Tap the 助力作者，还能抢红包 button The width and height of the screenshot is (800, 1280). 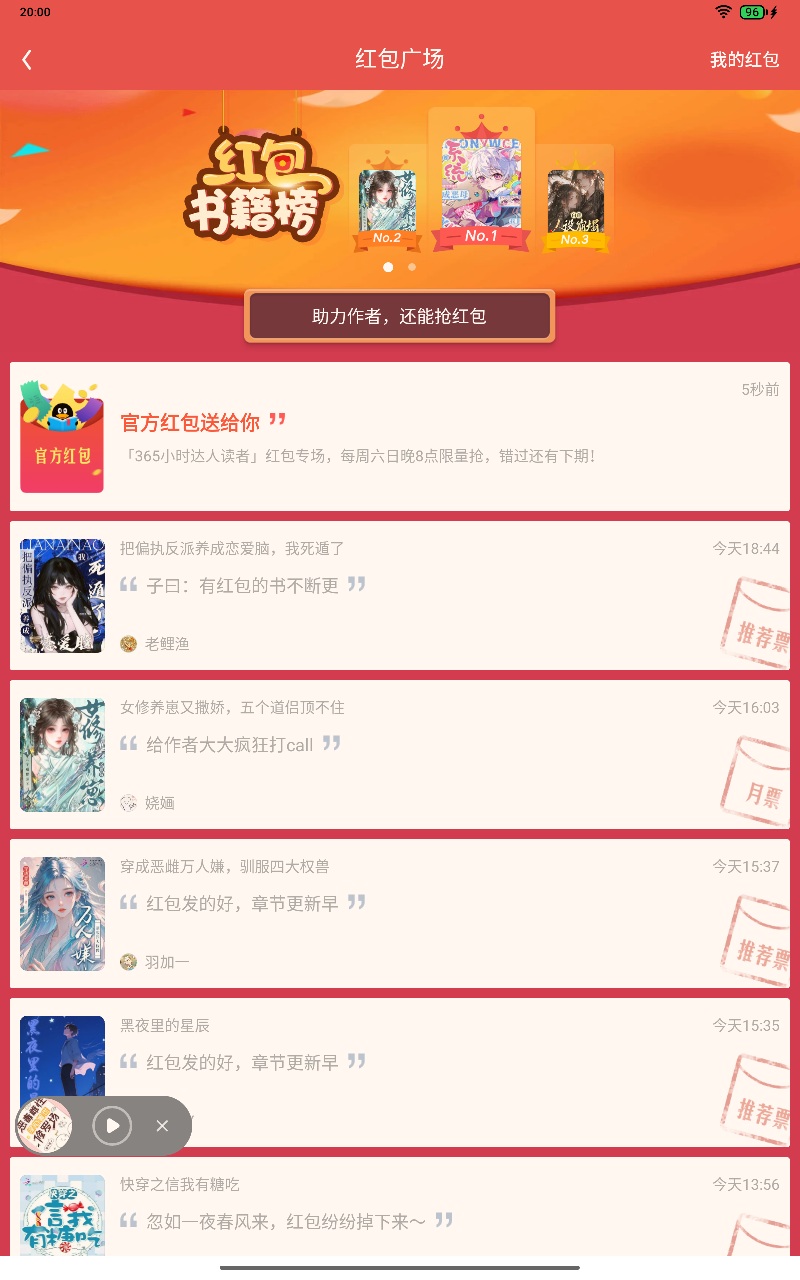coord(399,316)
